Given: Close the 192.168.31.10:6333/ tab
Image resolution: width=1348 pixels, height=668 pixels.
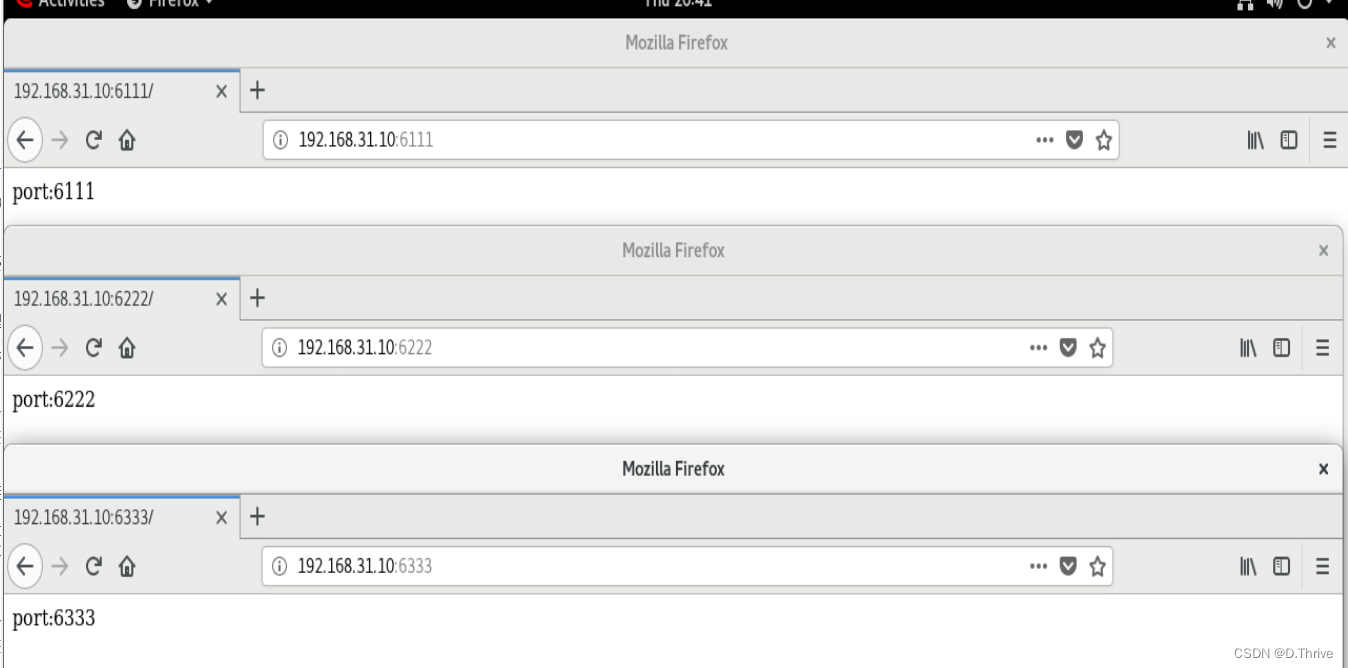Looking at the screenshot, I should coord(221,518).
